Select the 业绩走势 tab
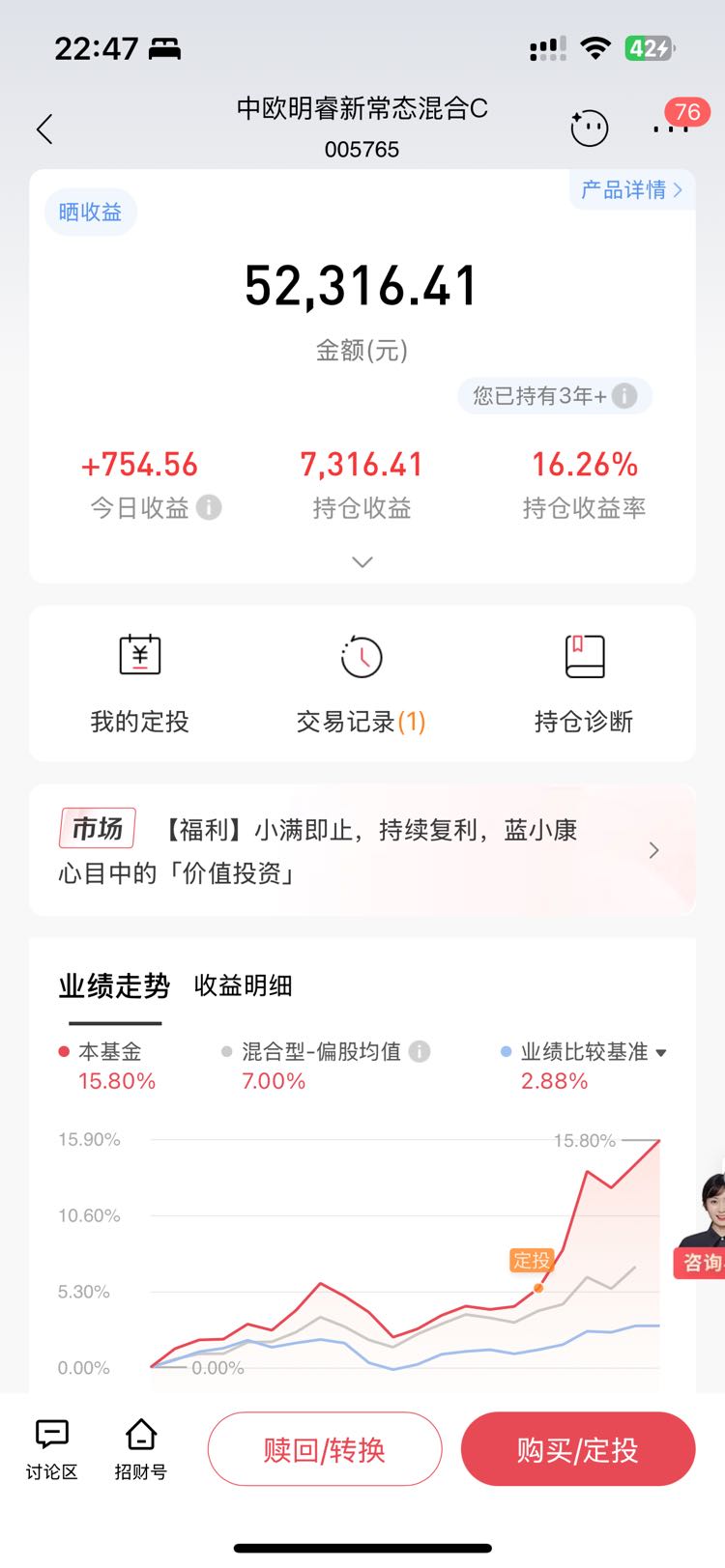Screen dimensions: 725x1568 click(114, 985)
